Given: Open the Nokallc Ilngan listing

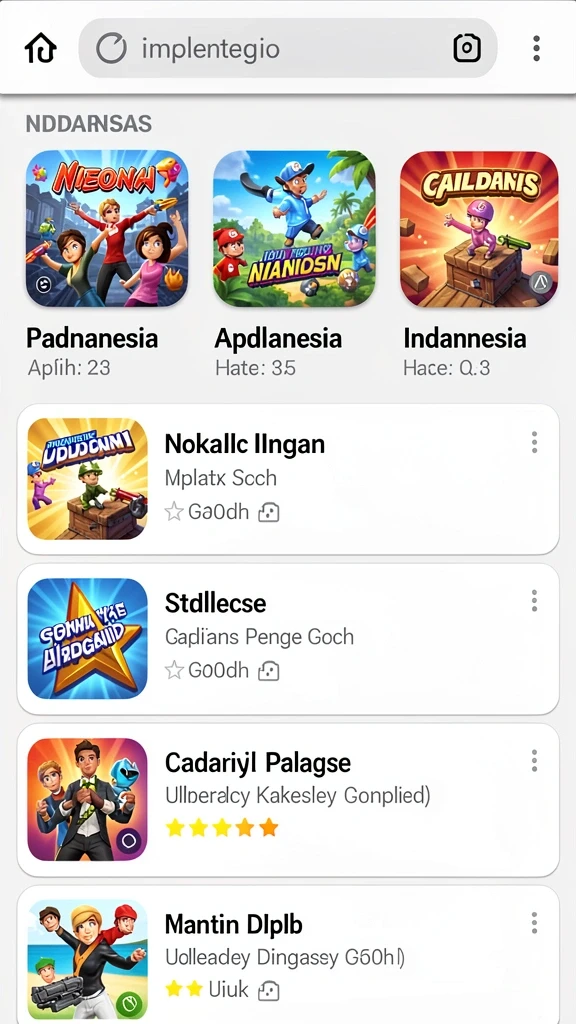Looking at the screenshot, I should pos(288,479).
